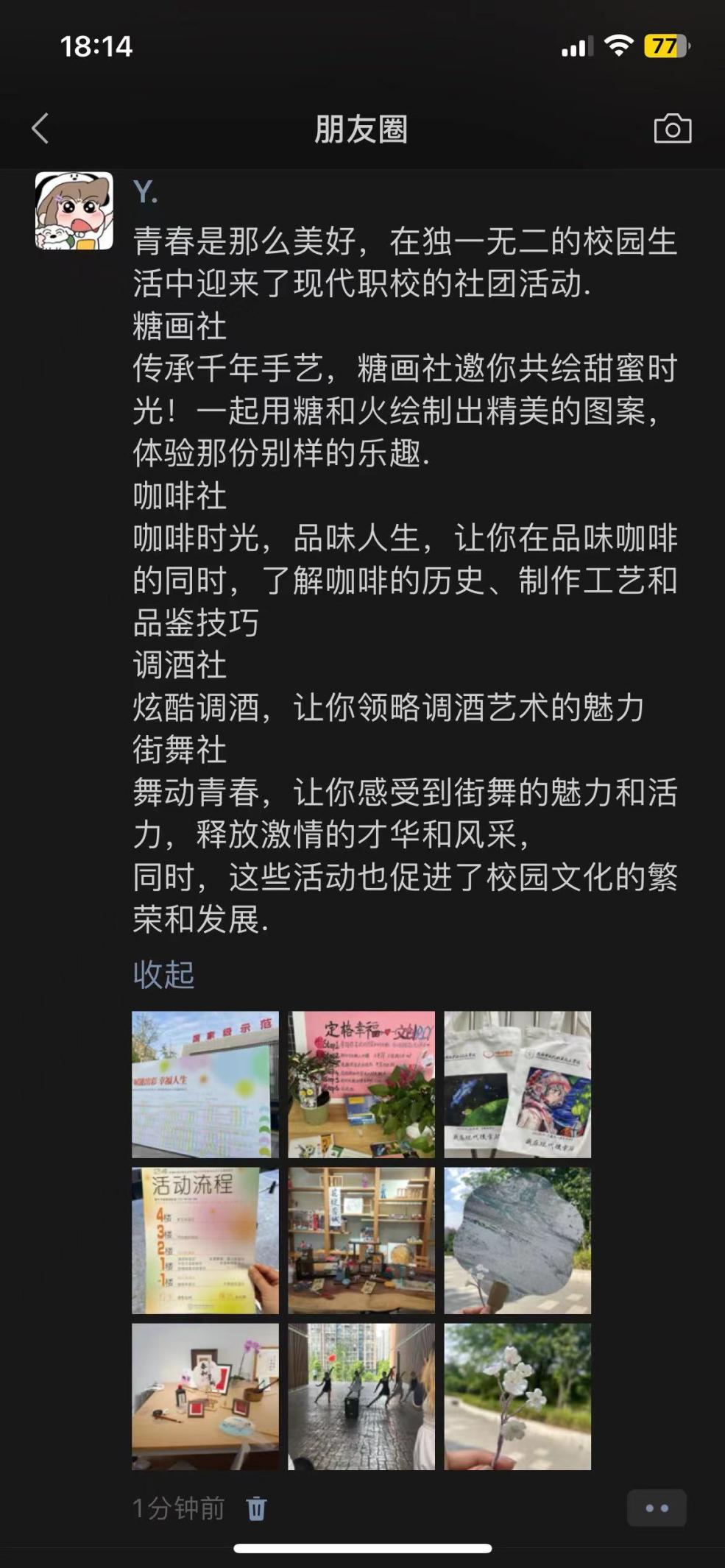This screenshot has width=725, height=1568.
Task: Tap the username Y.
Action: [145, 192]
